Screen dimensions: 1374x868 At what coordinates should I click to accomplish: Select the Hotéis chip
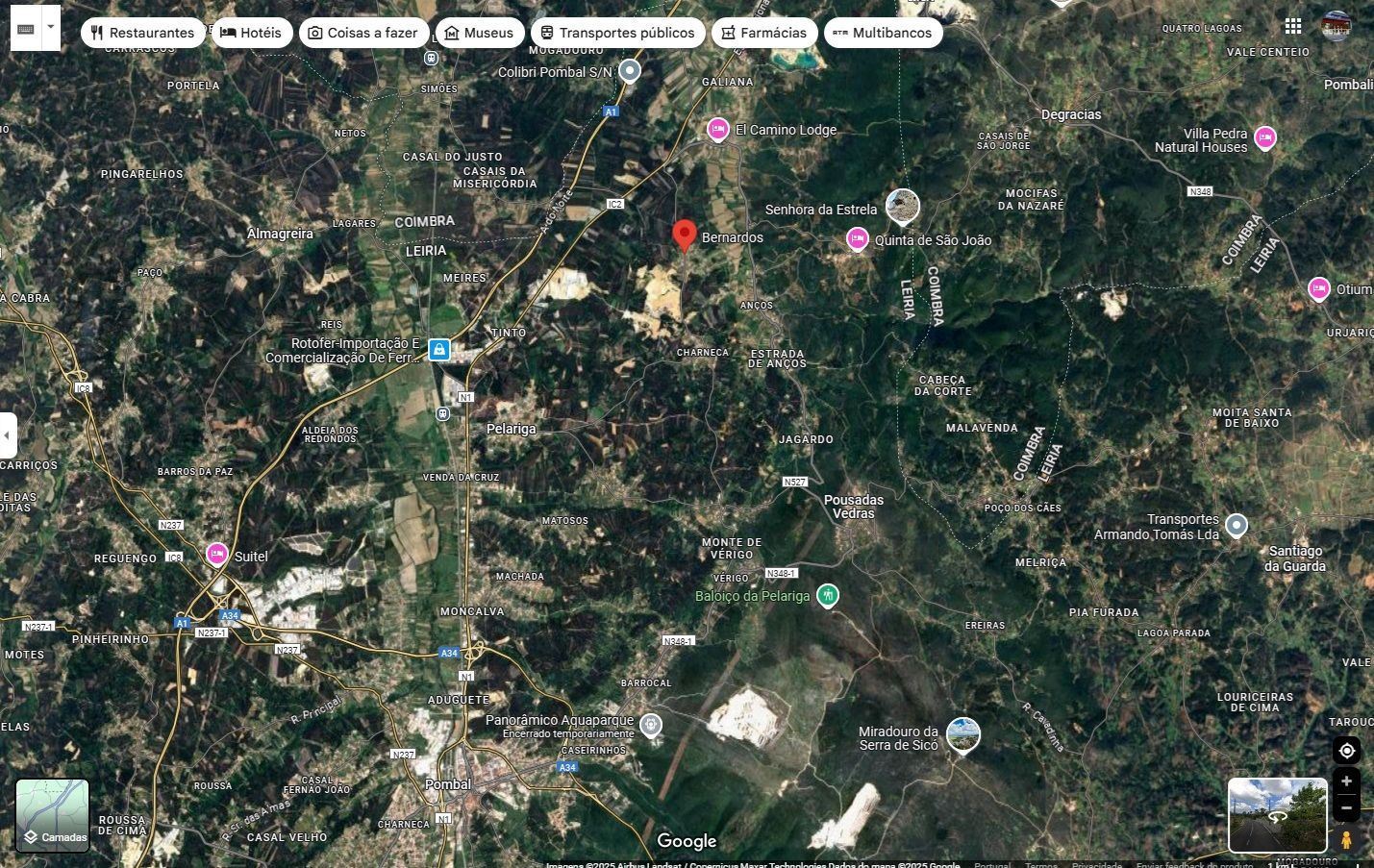point(251,33)
